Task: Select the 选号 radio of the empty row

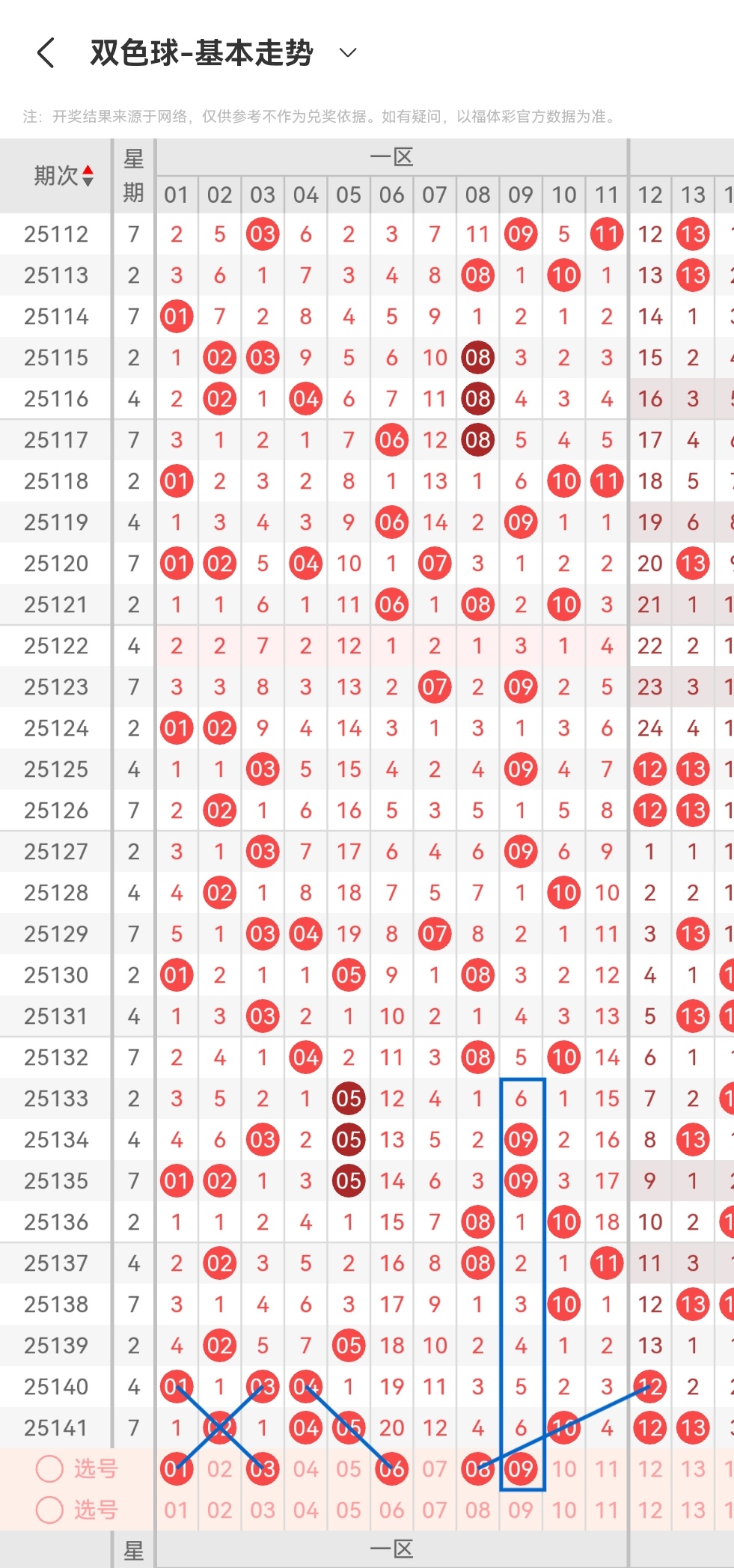Action: [49, 1510]
